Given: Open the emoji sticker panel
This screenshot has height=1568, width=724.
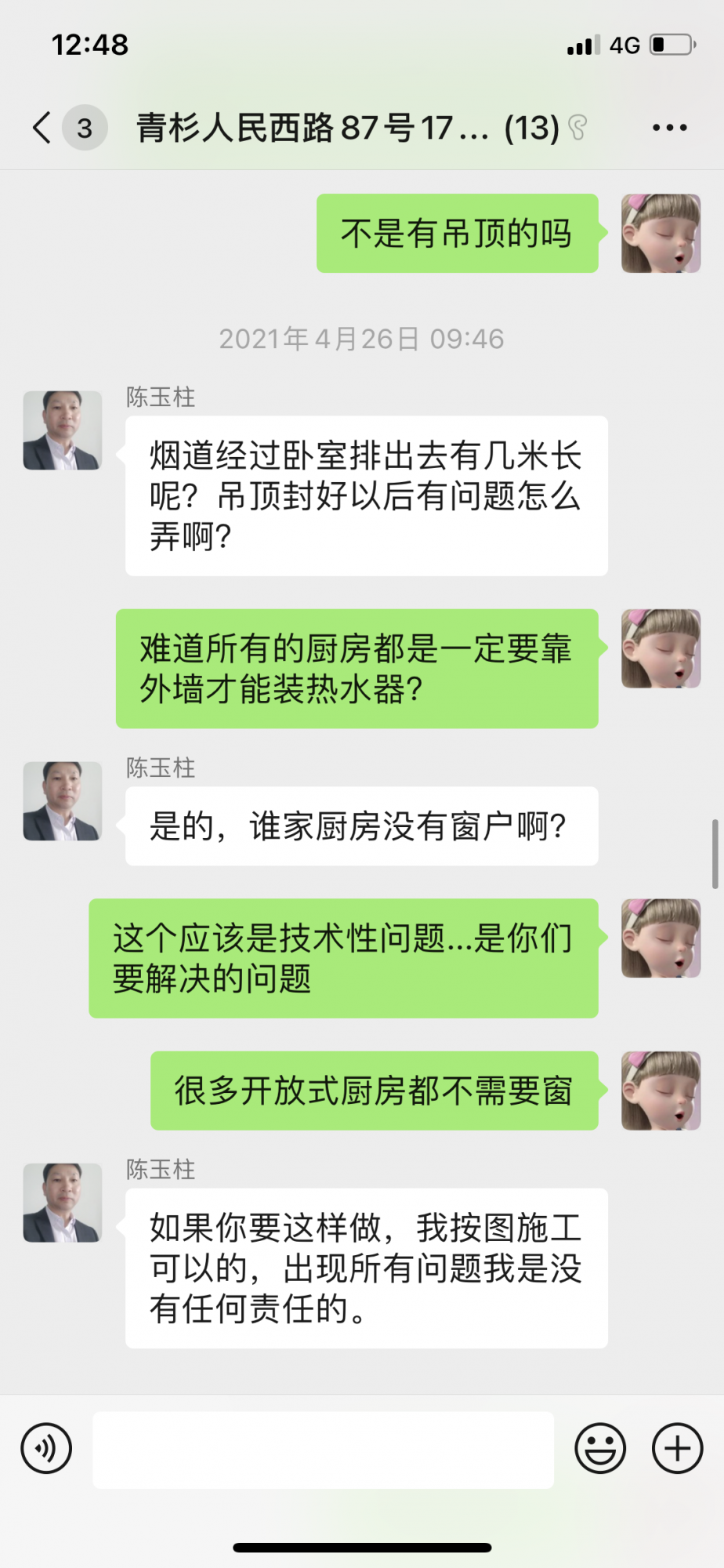Looking at the screenshot, I should tap(600, 1449).
